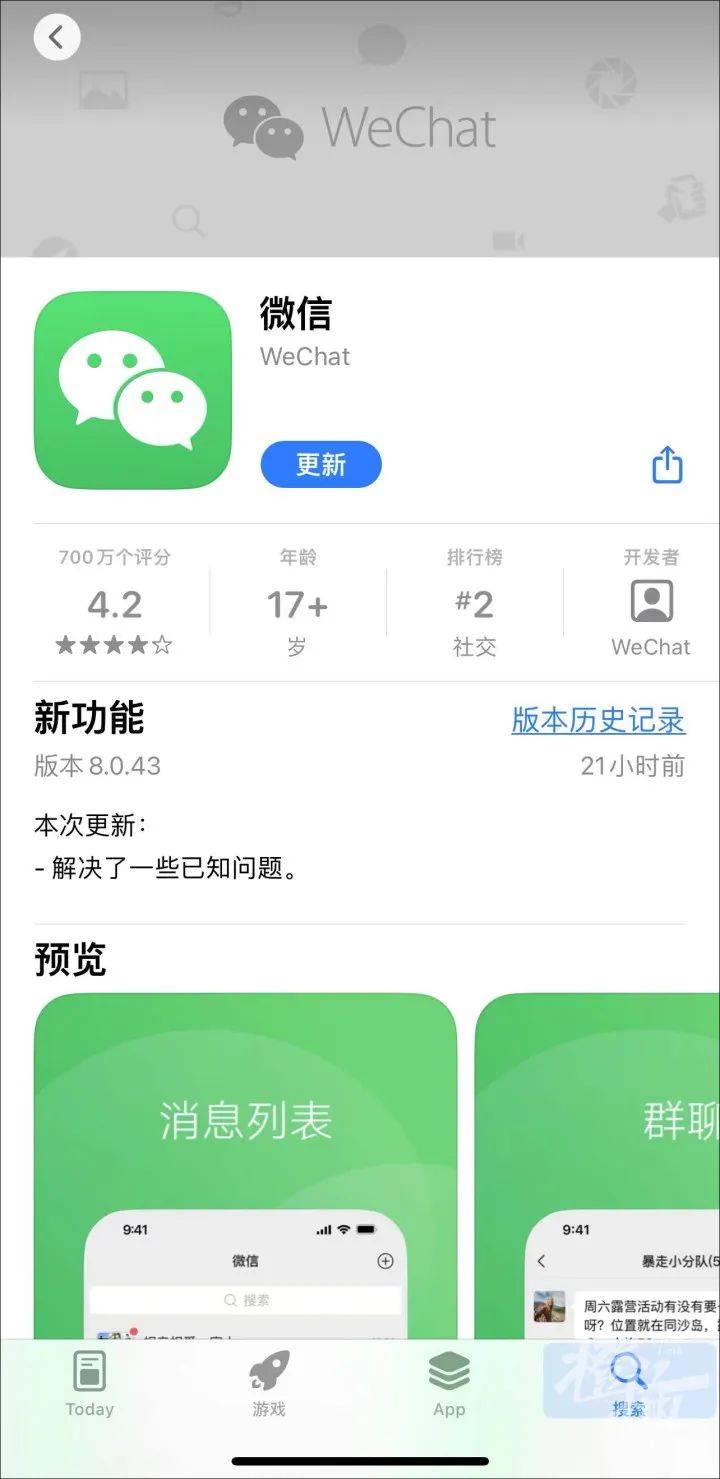Switch to the App tab
The width and height of the screenshot is (720, 1479).
[449, 1384]
